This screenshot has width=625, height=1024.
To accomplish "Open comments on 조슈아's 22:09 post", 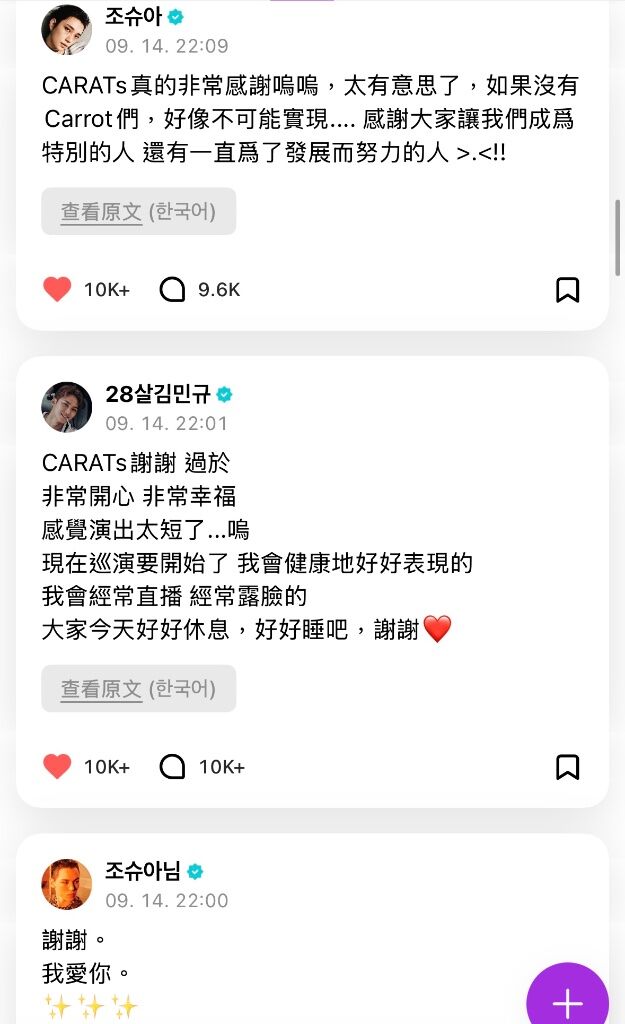I will [173, 290].
